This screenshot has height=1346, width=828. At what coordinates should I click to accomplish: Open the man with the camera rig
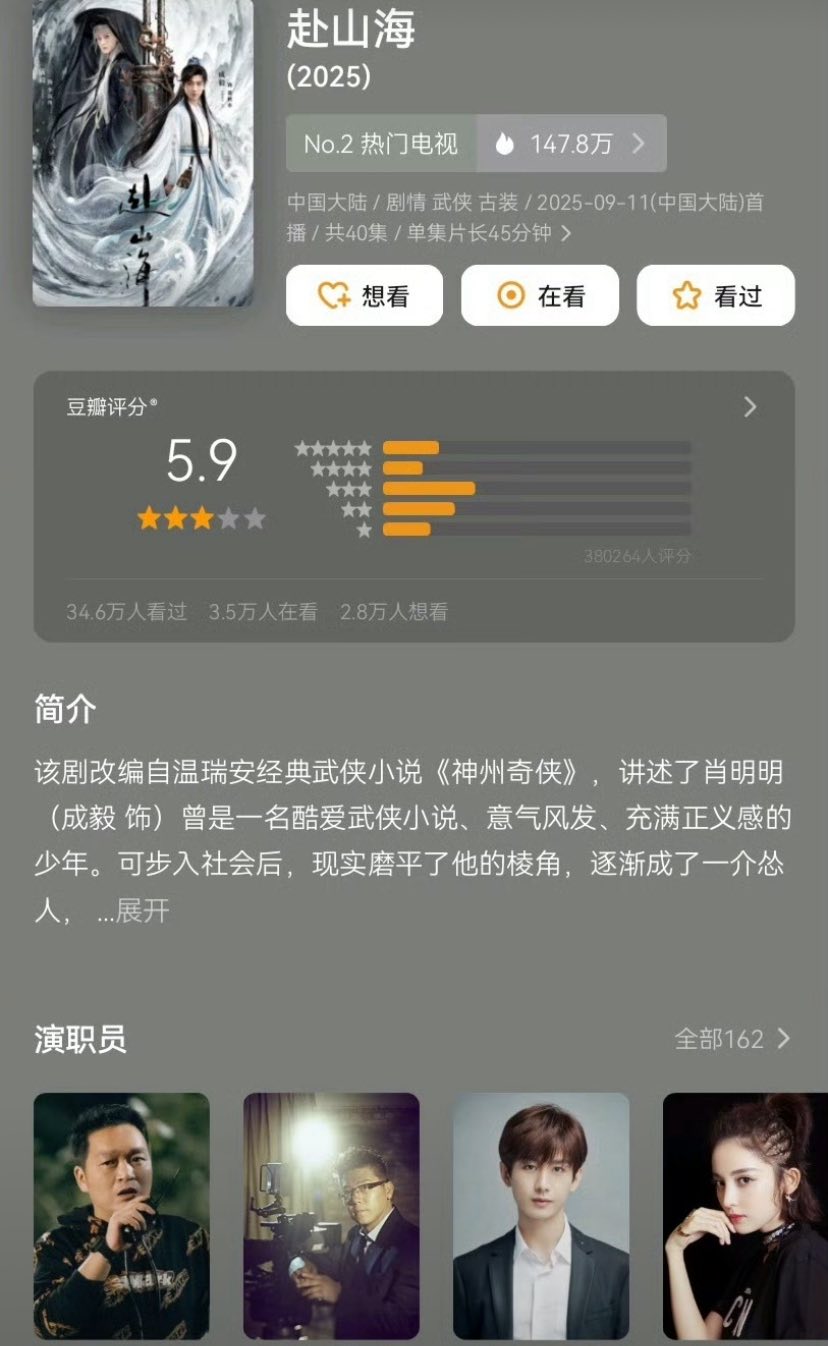pos(331,1215)
